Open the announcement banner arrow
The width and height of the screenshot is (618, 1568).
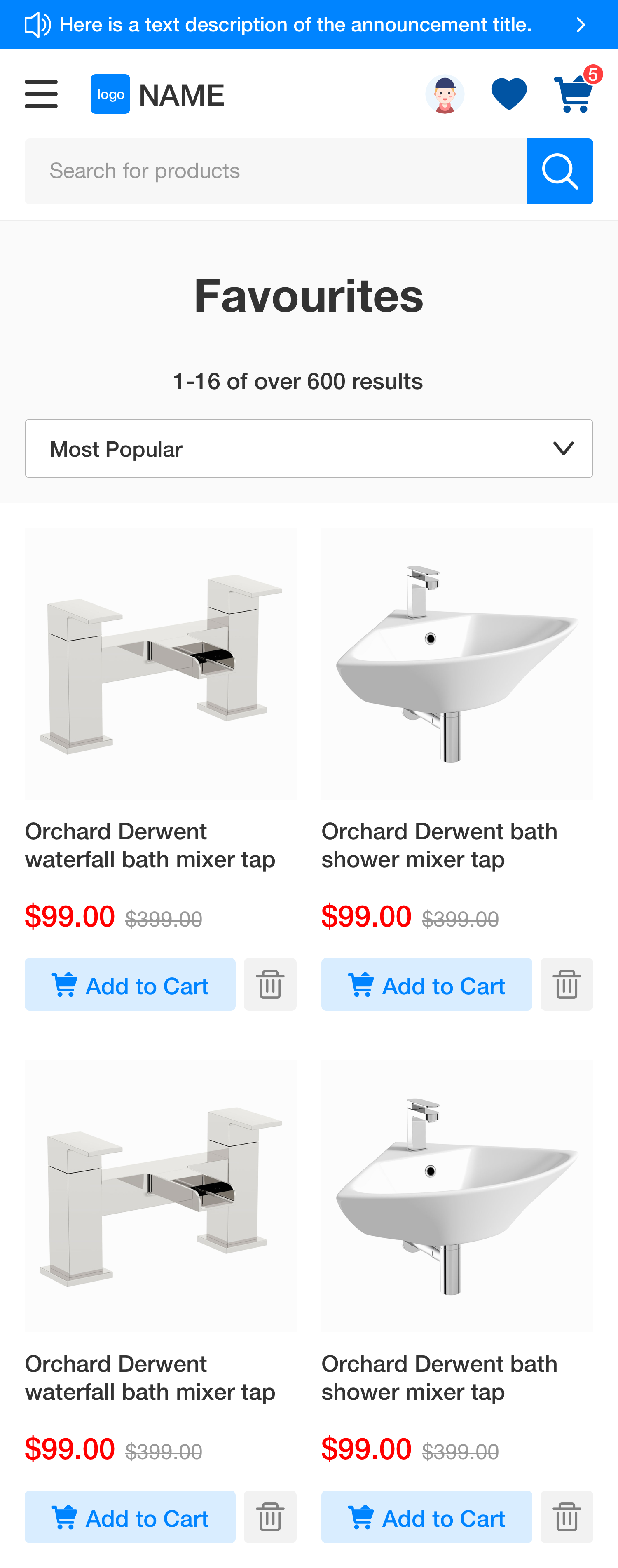click(580, 25)
